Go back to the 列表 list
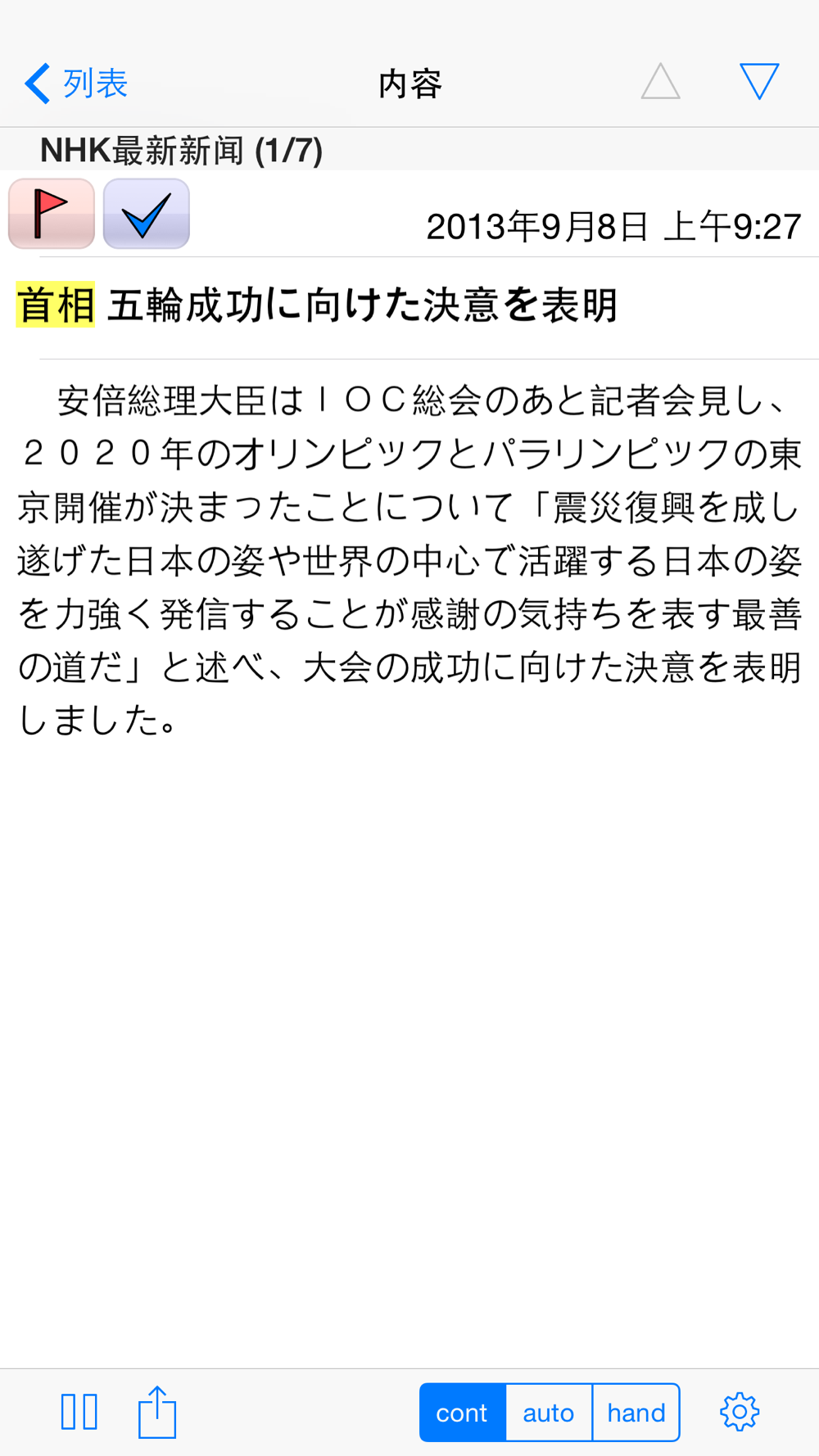 76,84
